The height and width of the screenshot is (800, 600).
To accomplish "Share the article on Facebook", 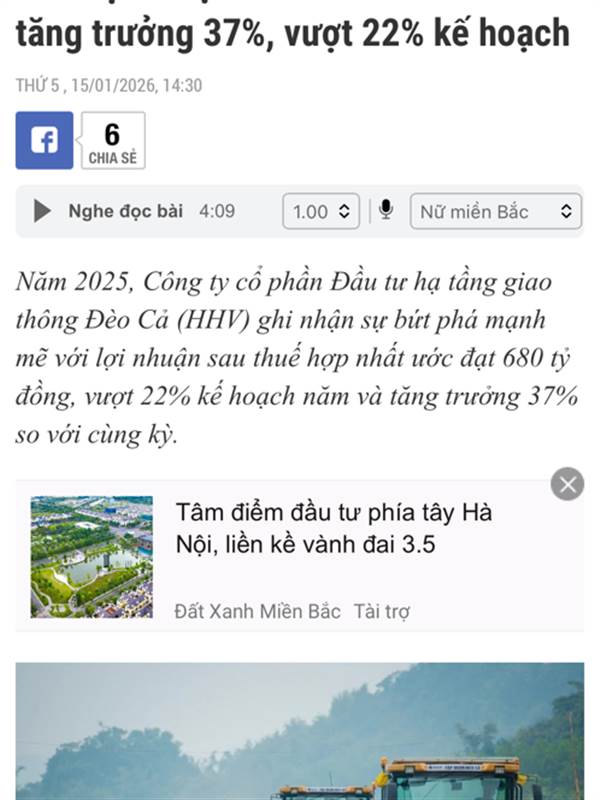I will [44, 140].
